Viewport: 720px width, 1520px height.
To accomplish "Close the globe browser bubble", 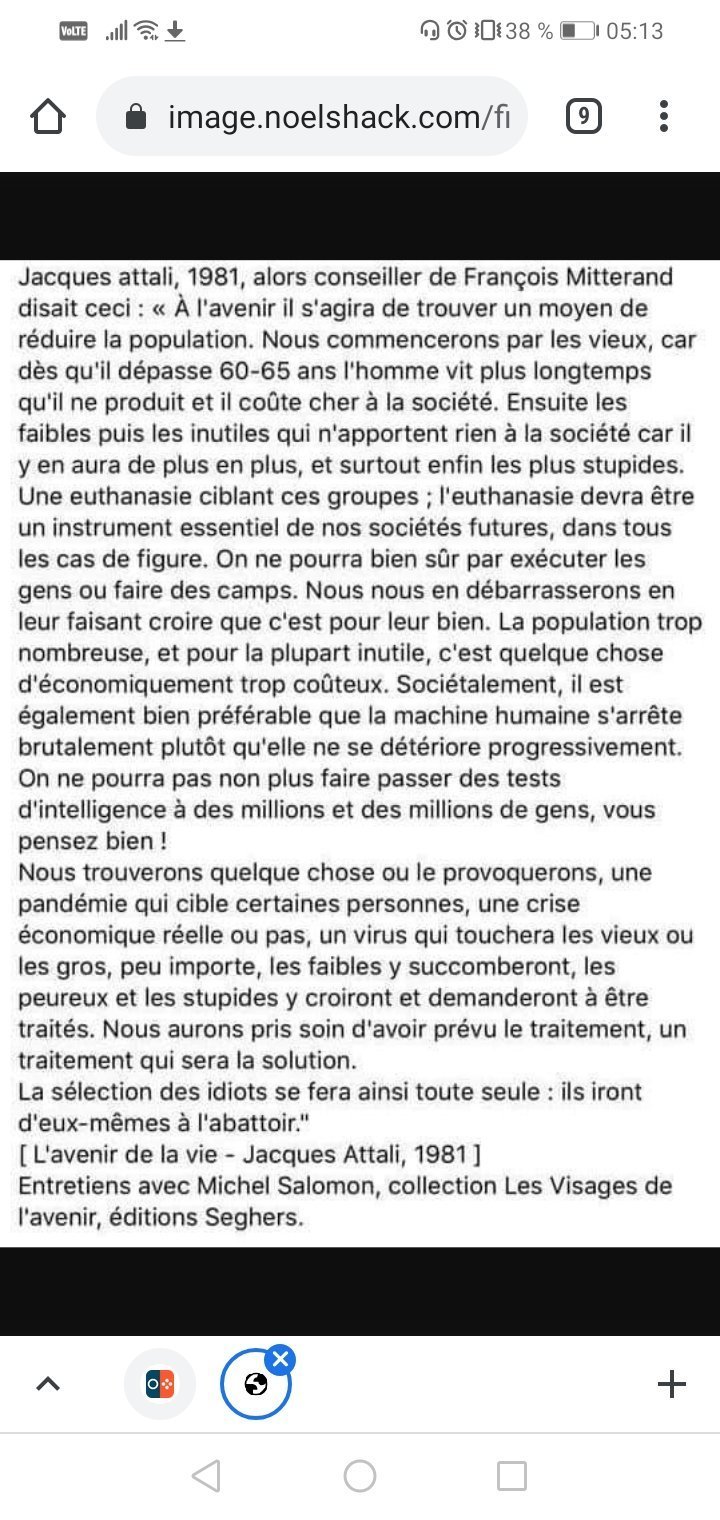I will [x=281, y=1359].
